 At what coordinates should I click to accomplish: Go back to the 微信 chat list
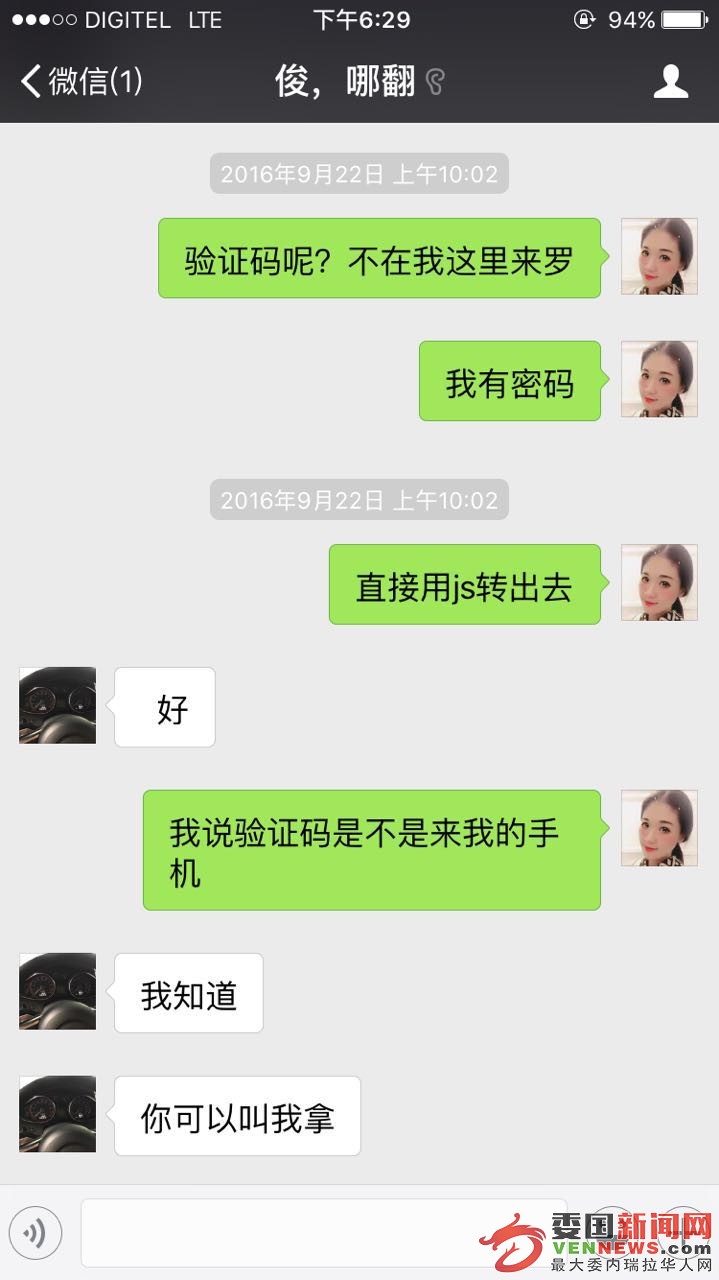(82, 81)
